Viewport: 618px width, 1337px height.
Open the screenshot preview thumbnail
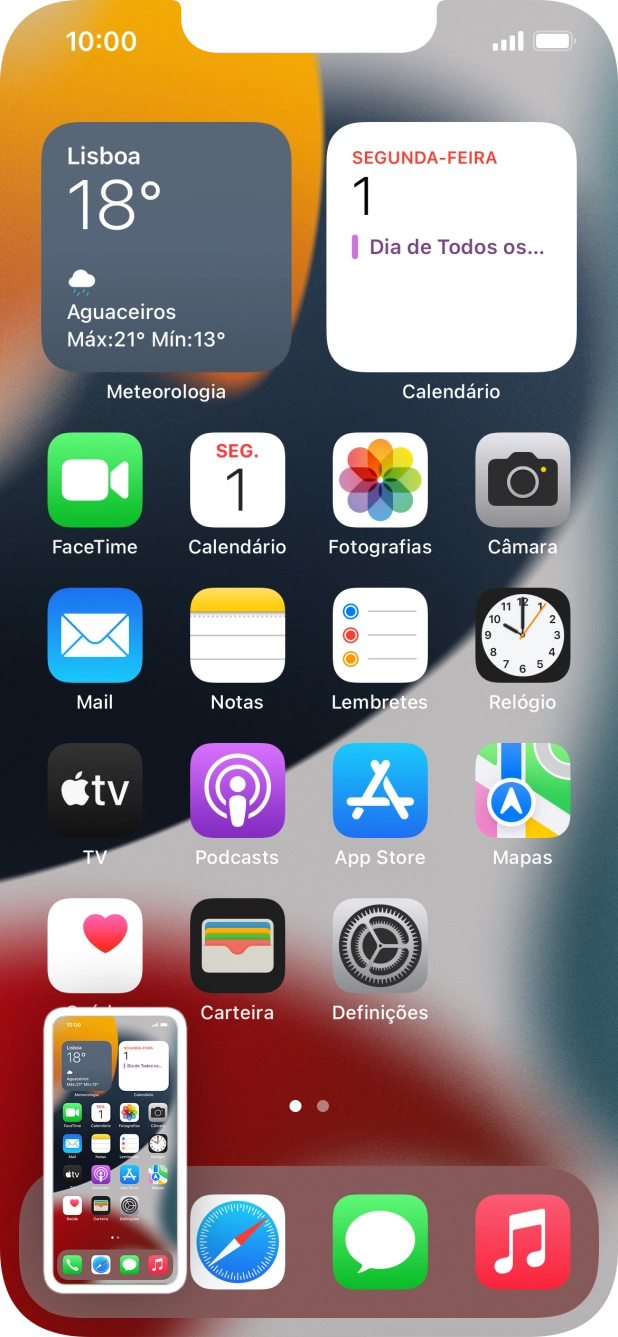coord(115,1150)
